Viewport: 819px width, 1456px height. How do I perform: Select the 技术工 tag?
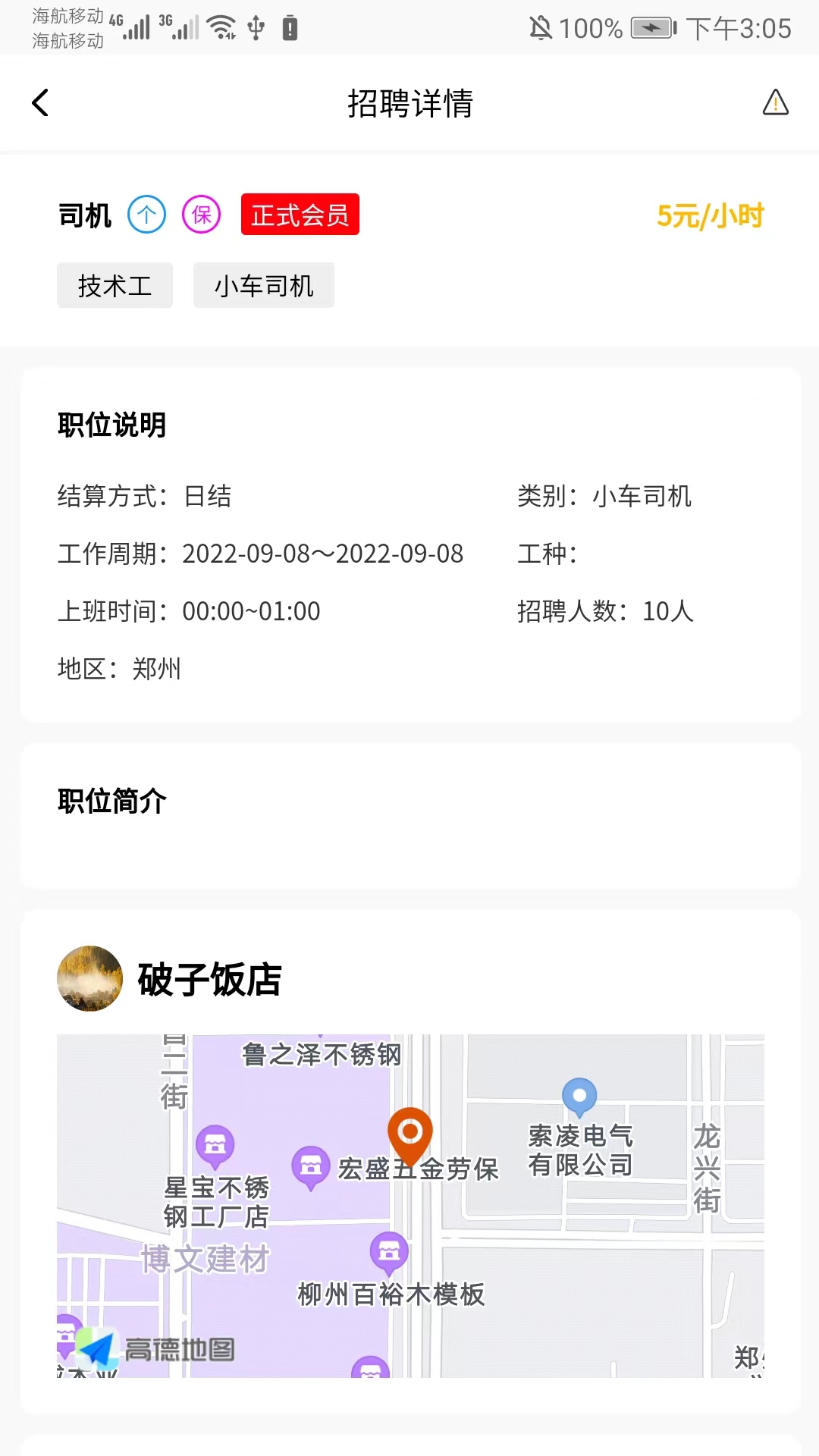[x=115, y=286]
